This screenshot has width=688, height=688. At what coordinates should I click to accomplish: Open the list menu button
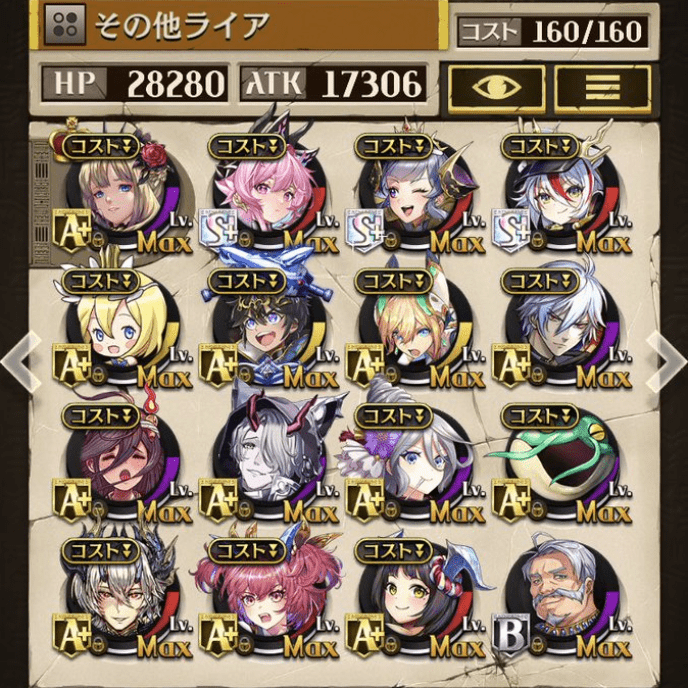pyautogui.click(x=602, y=88)
